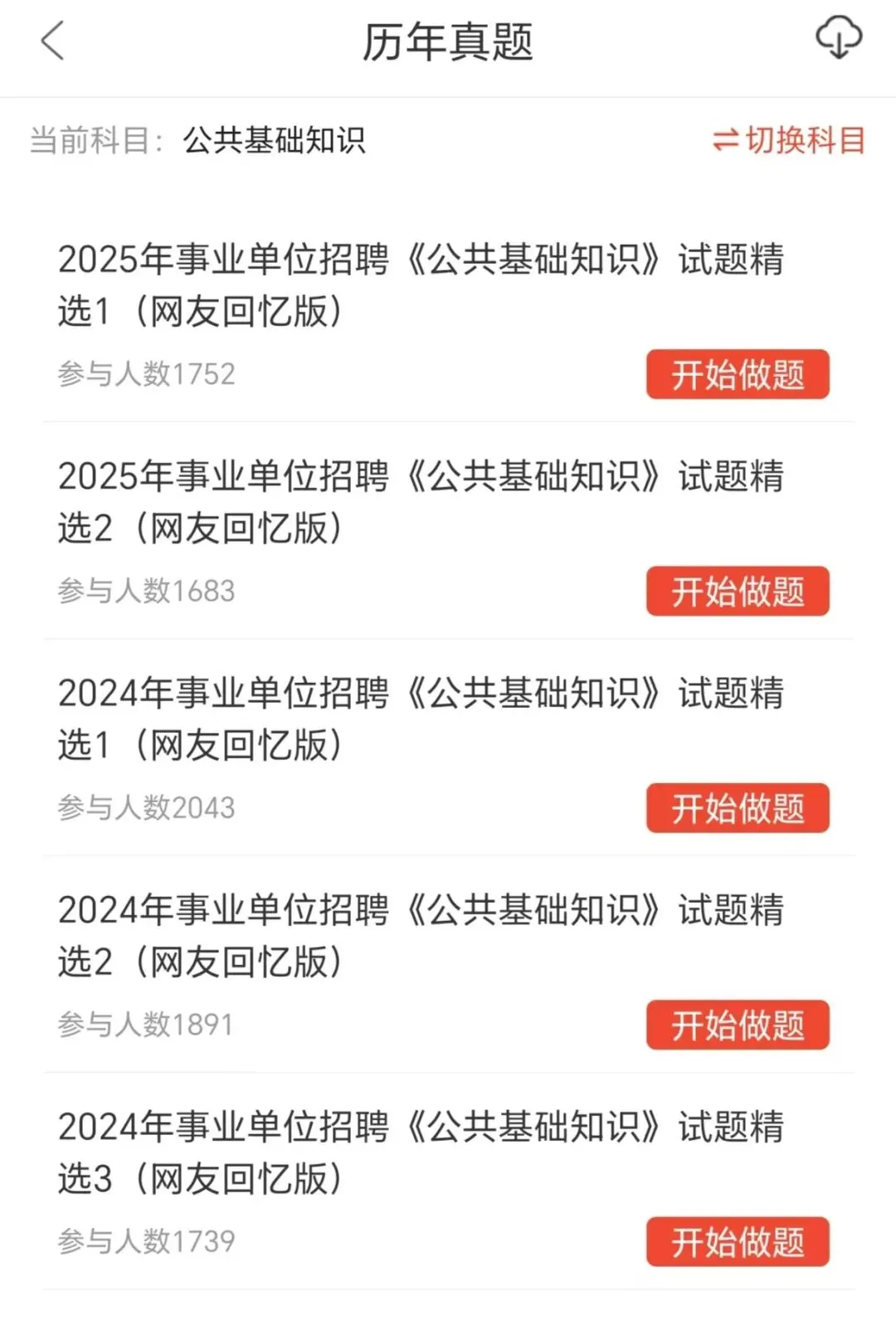896x1335 pixels.
Task: Open the 2024年 试题精选1 paper row
Action: pyautogui.click(x=420, y=719)
